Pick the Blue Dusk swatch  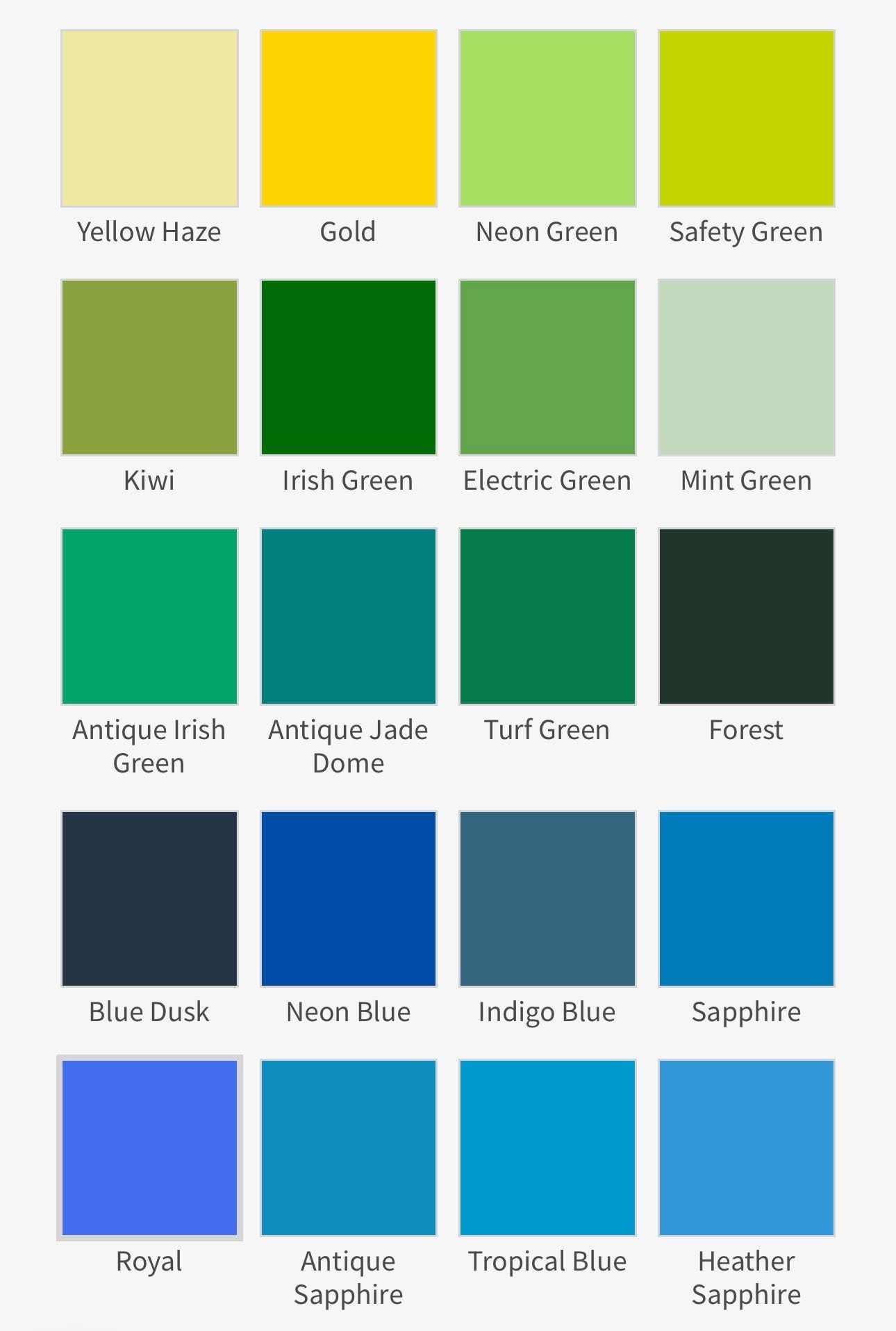[149, 898]
